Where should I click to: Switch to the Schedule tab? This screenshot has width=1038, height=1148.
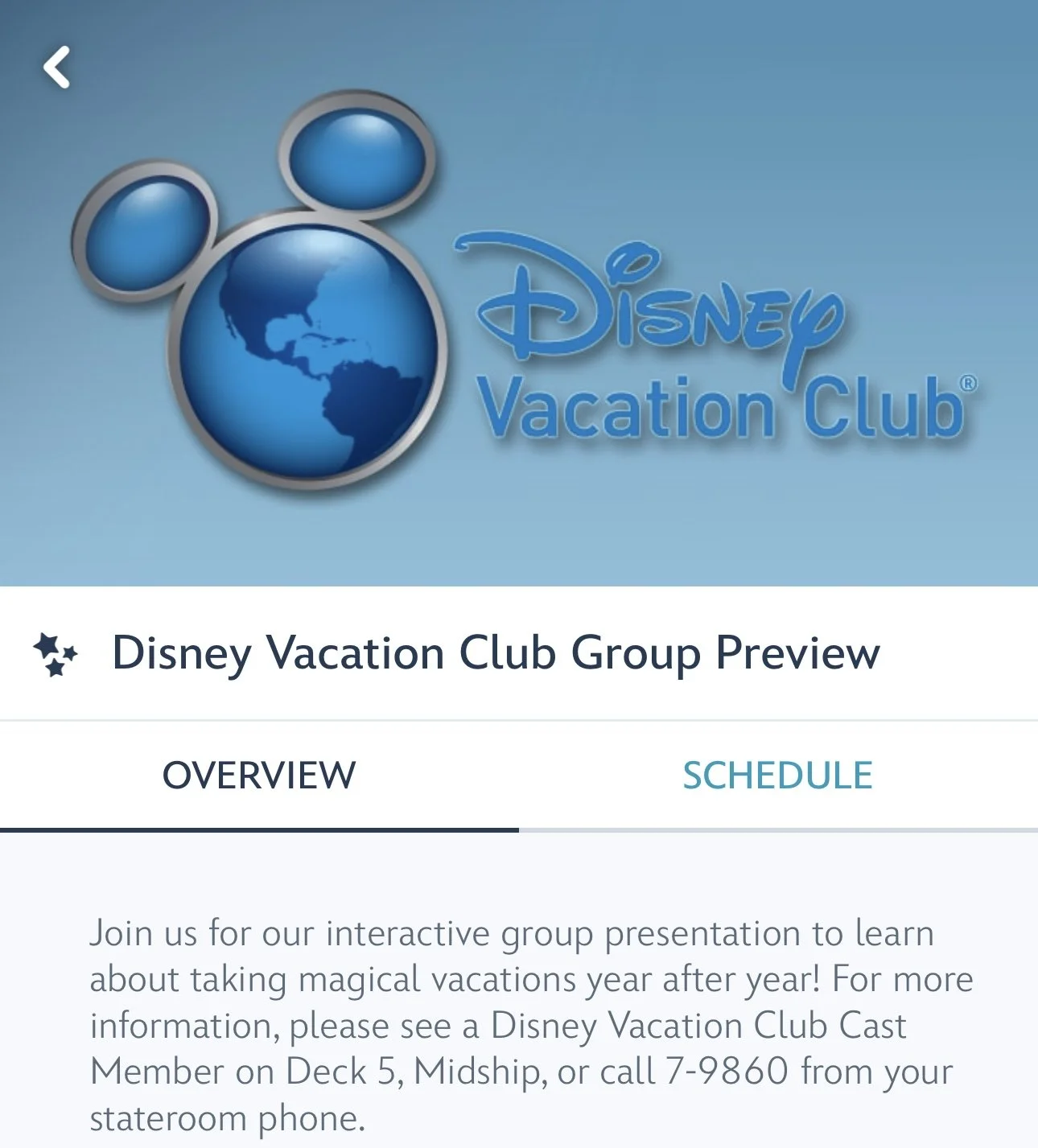click(x=777, y=776)
